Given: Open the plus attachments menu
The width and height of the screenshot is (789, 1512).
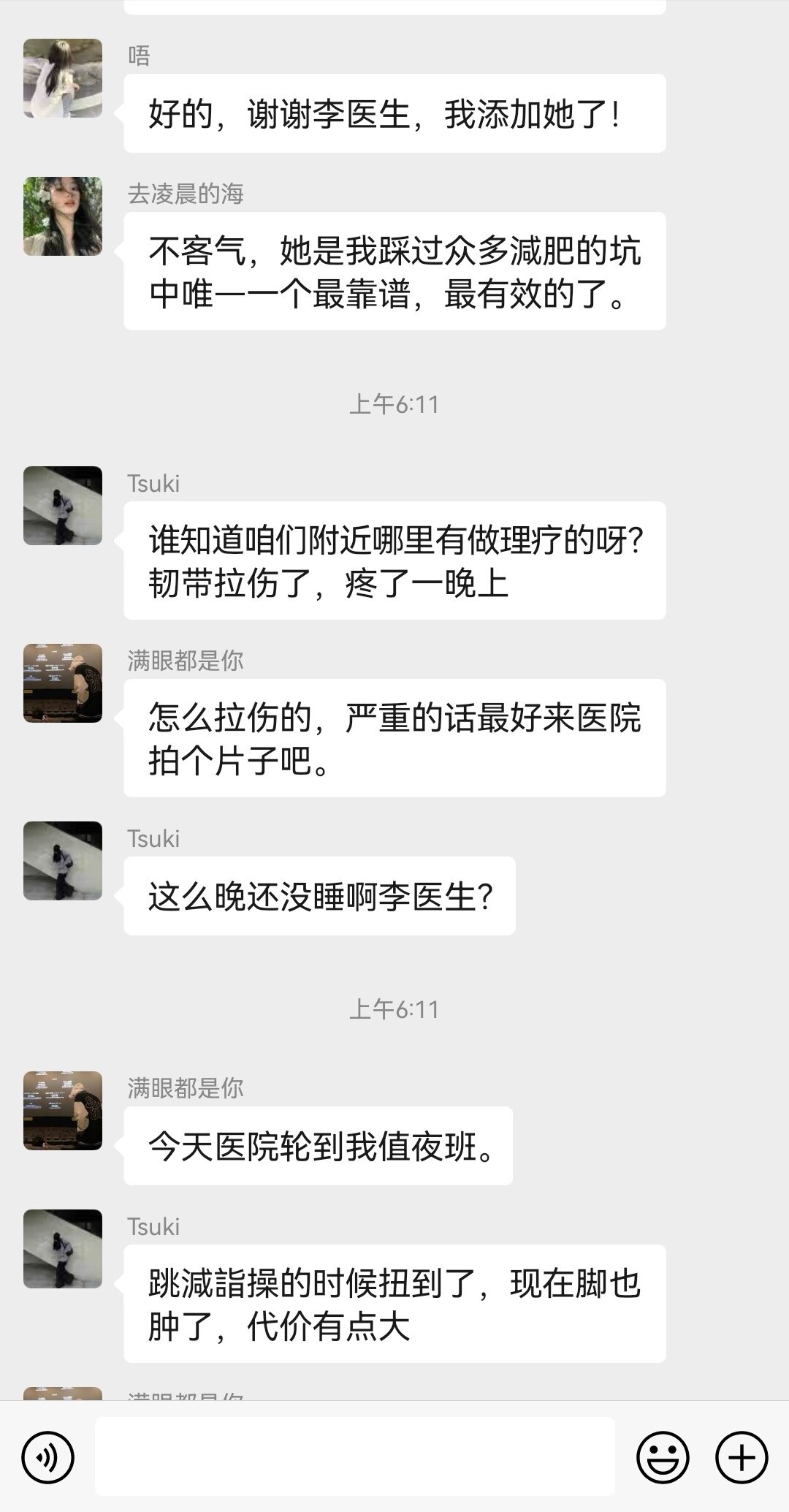Looking at the screenshot, I should point(742,1457).
